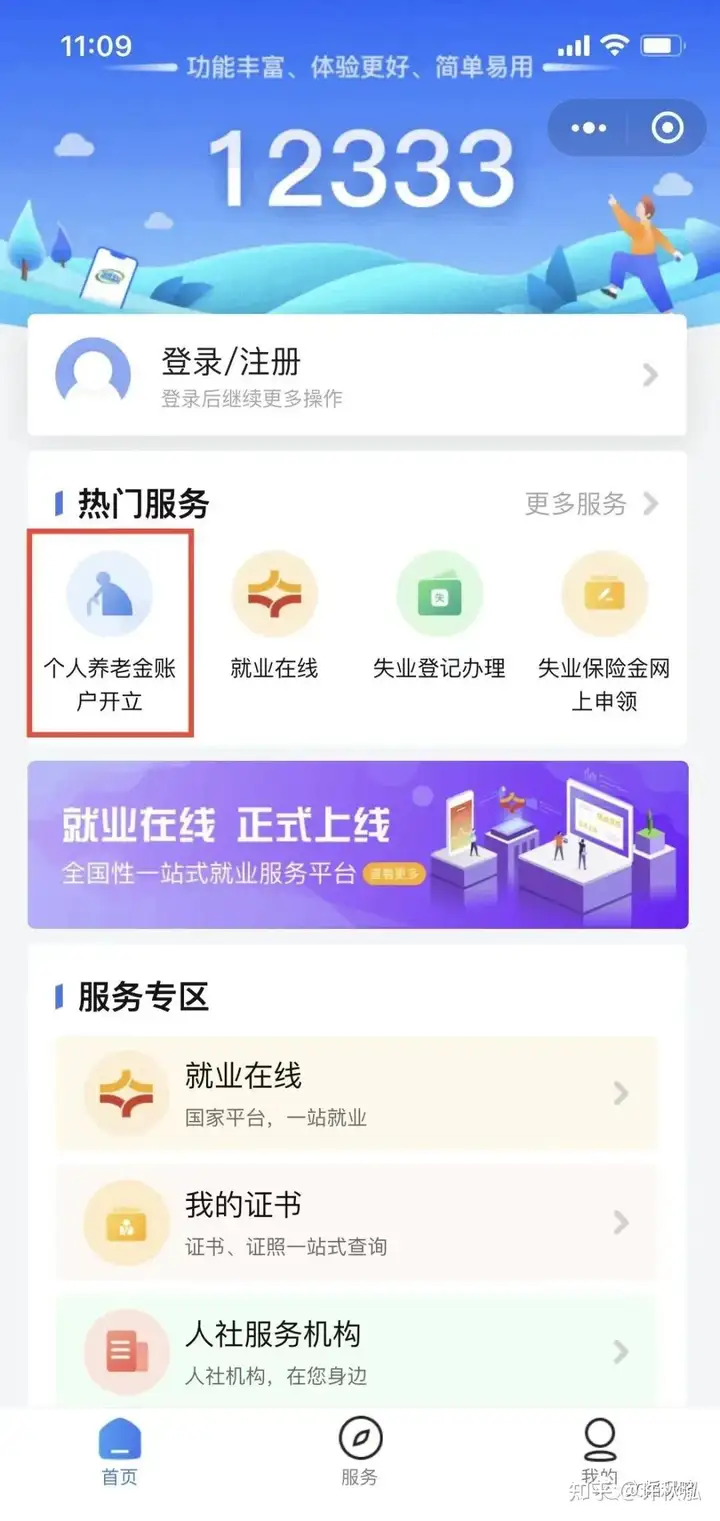Open 我的证书 row
Viewport: 720px width, 1521px height.
[357, 1222]
